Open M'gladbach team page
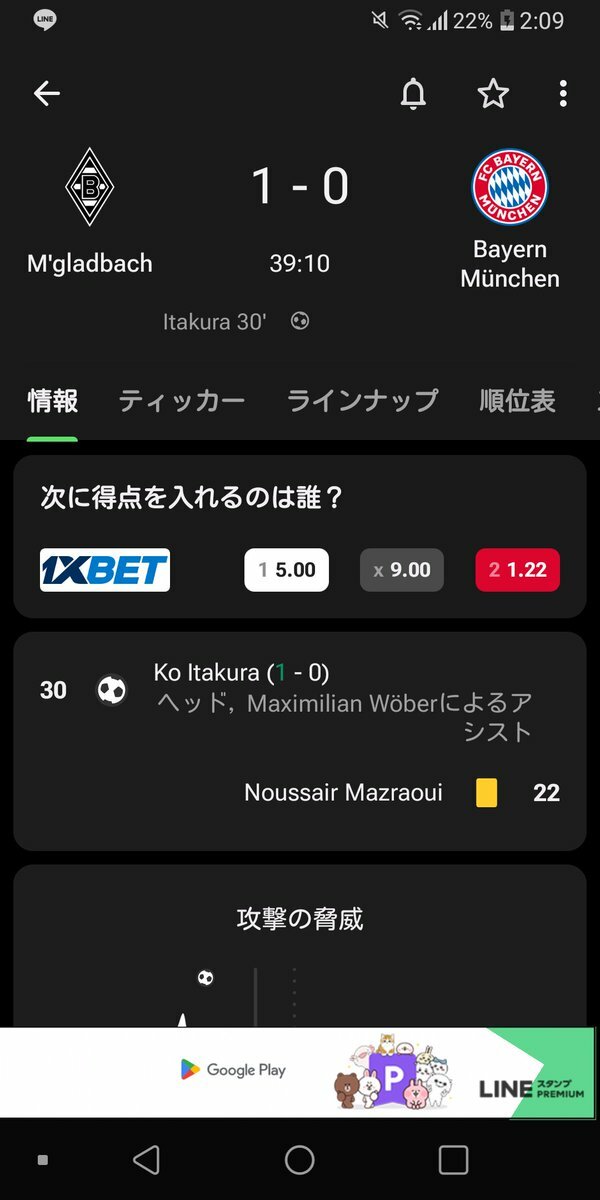The image size is (600, 1200). tap(90, 212)
